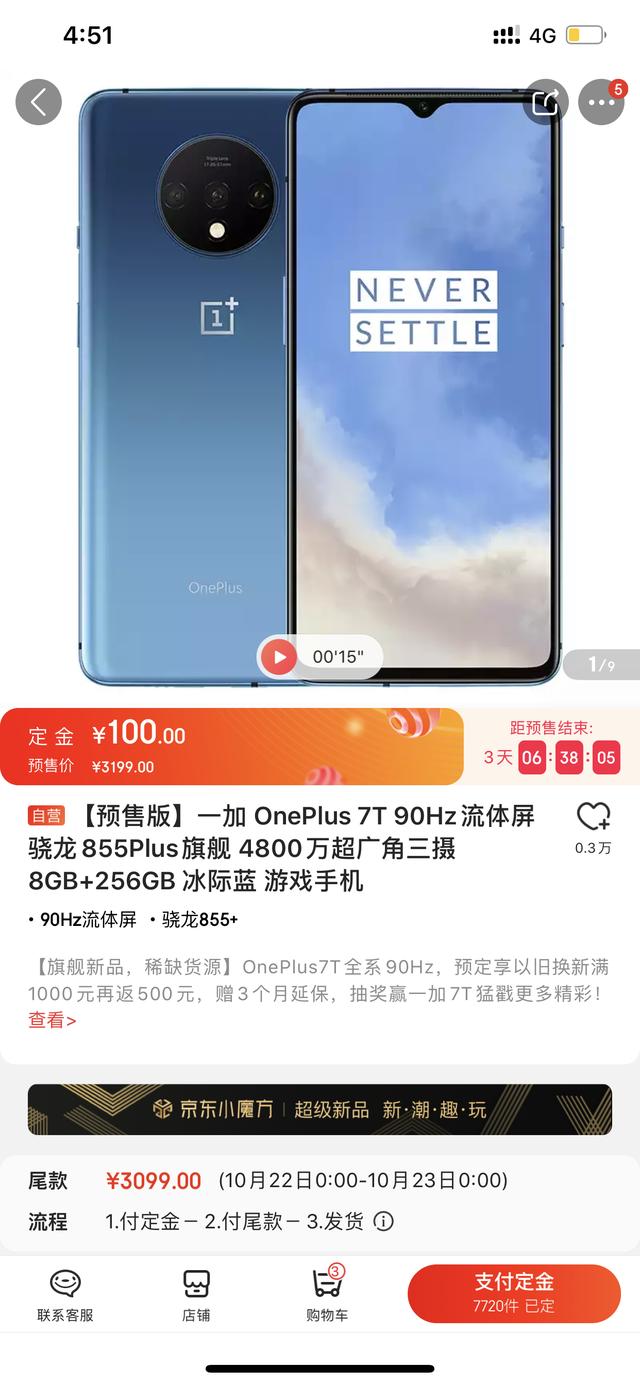Open the overflow menu with badge
Viewport: 640px width, 1385px height.
click(602, 102)
